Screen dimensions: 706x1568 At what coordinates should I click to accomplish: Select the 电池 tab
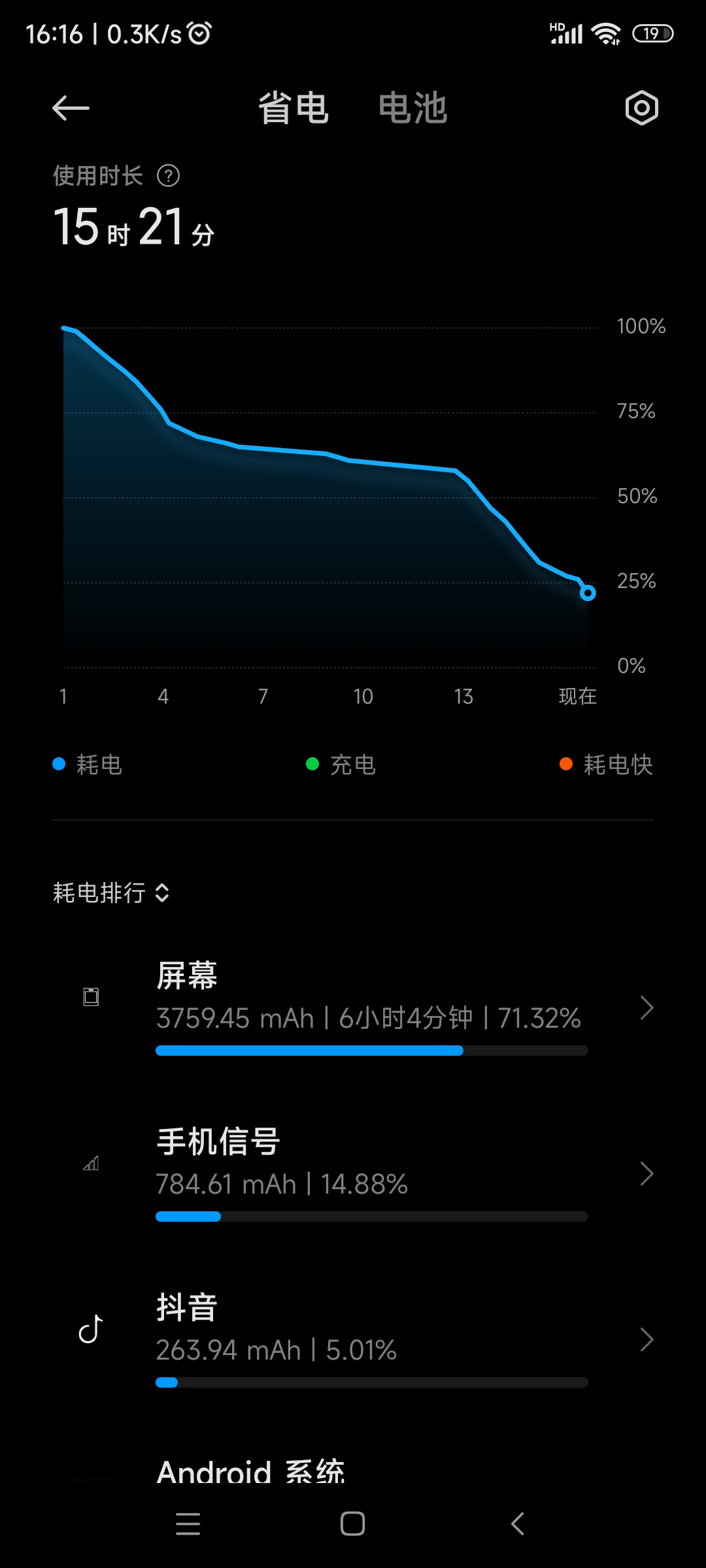click(x=412, y=108)
